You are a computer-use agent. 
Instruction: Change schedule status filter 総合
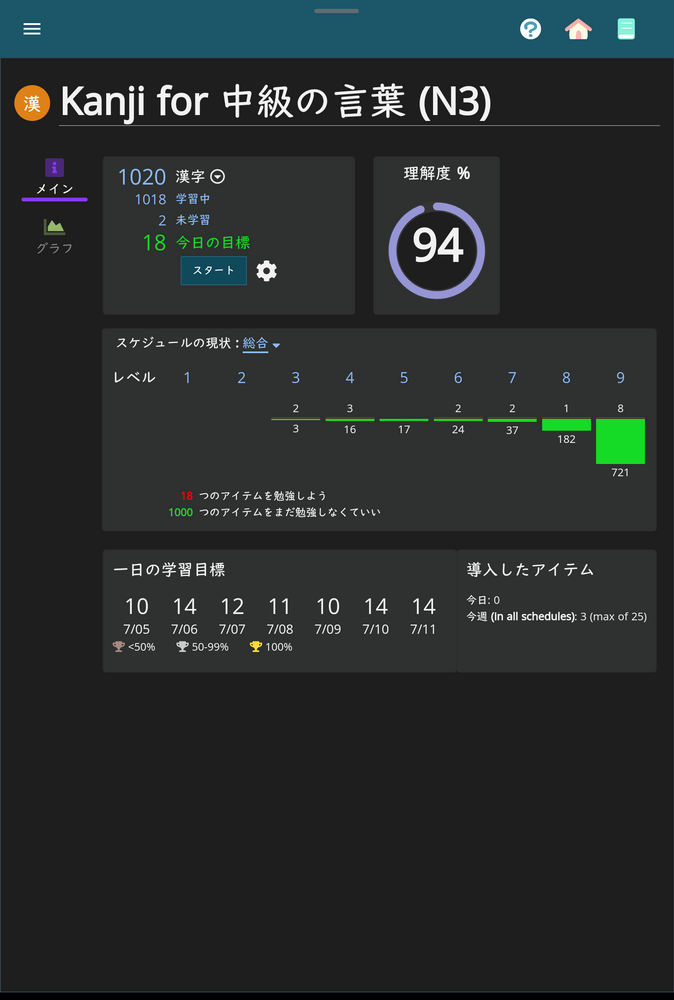coord(261,344)
